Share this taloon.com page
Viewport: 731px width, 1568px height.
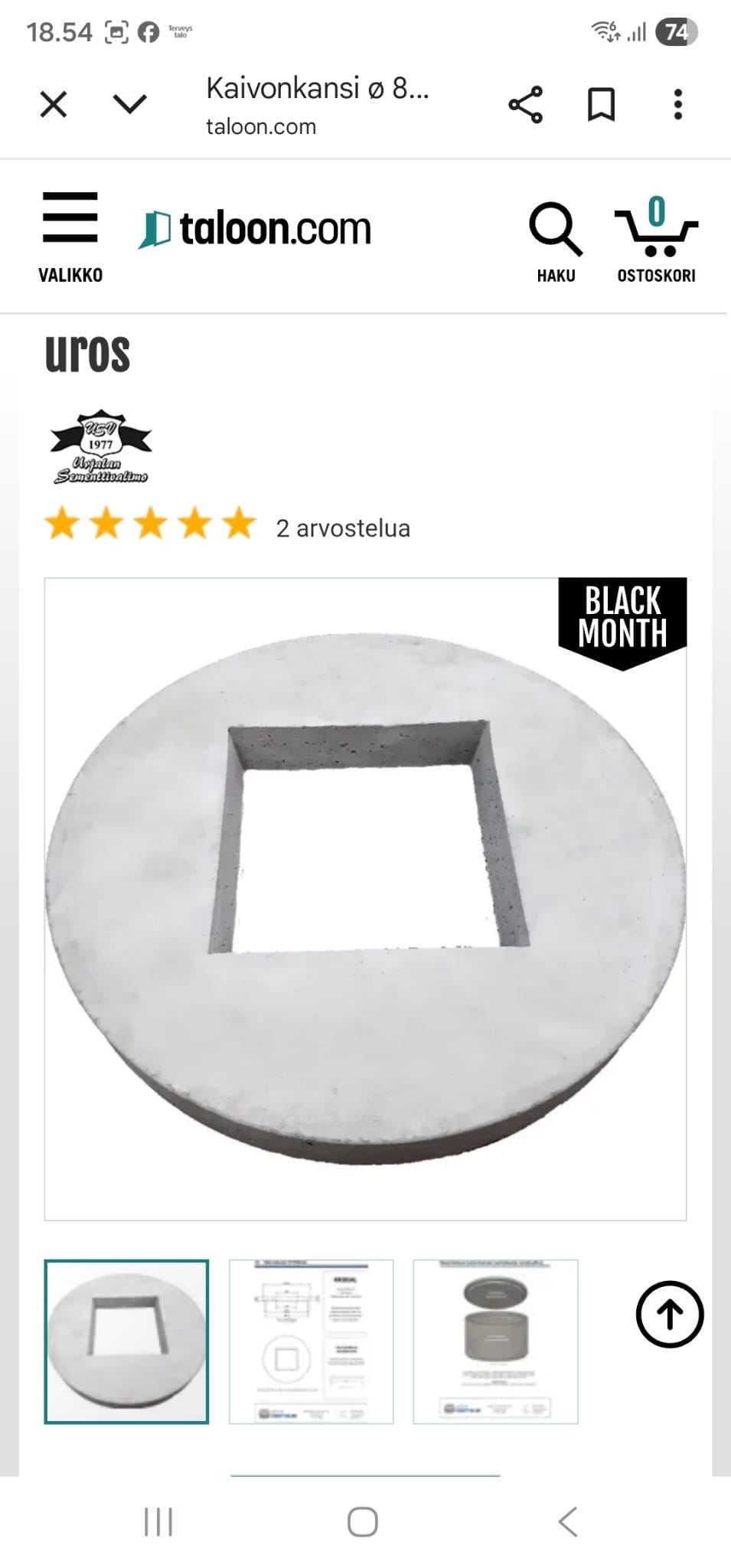525,105
